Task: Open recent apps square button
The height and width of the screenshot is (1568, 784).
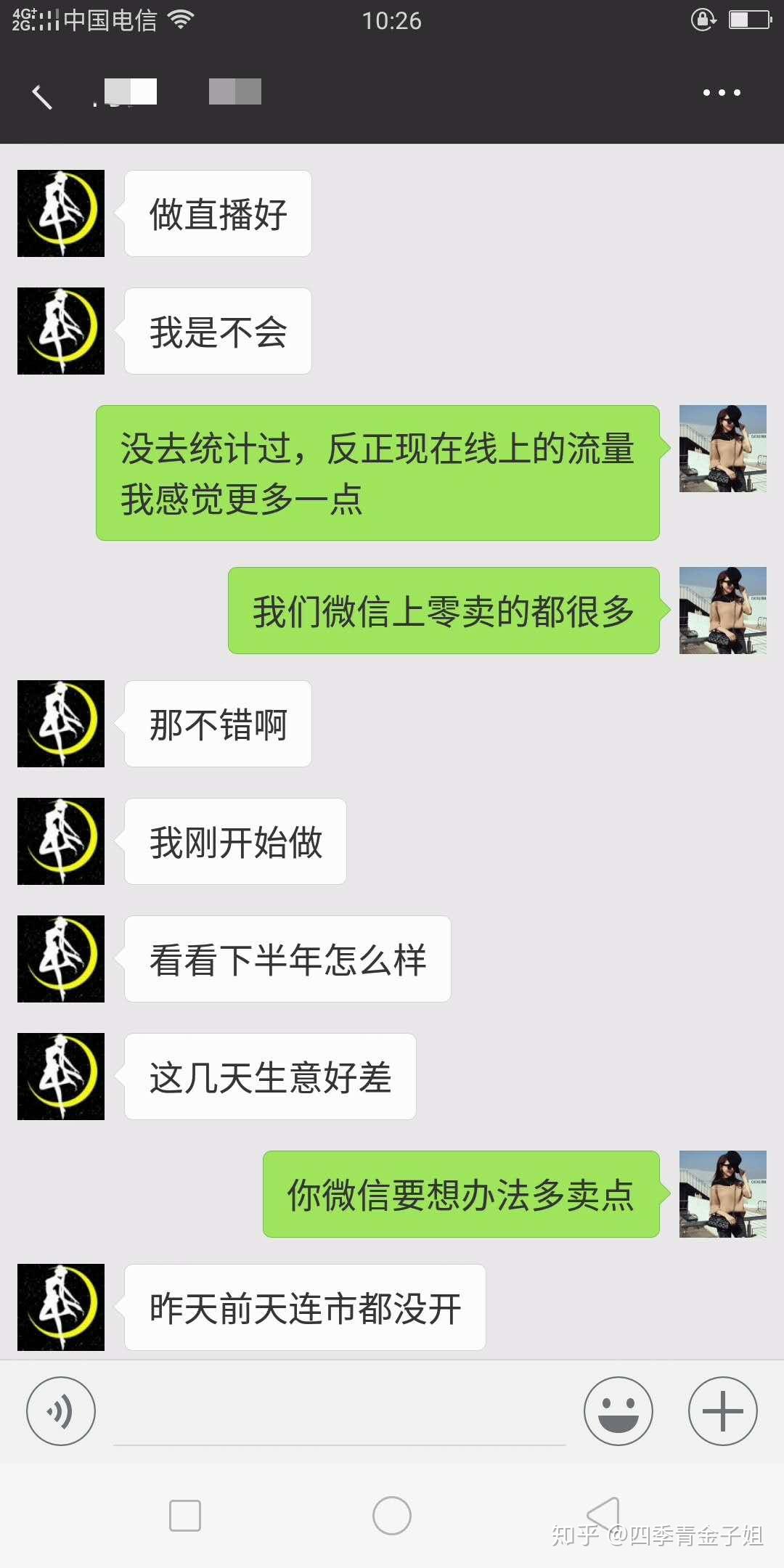Action: click(185, 1516)
